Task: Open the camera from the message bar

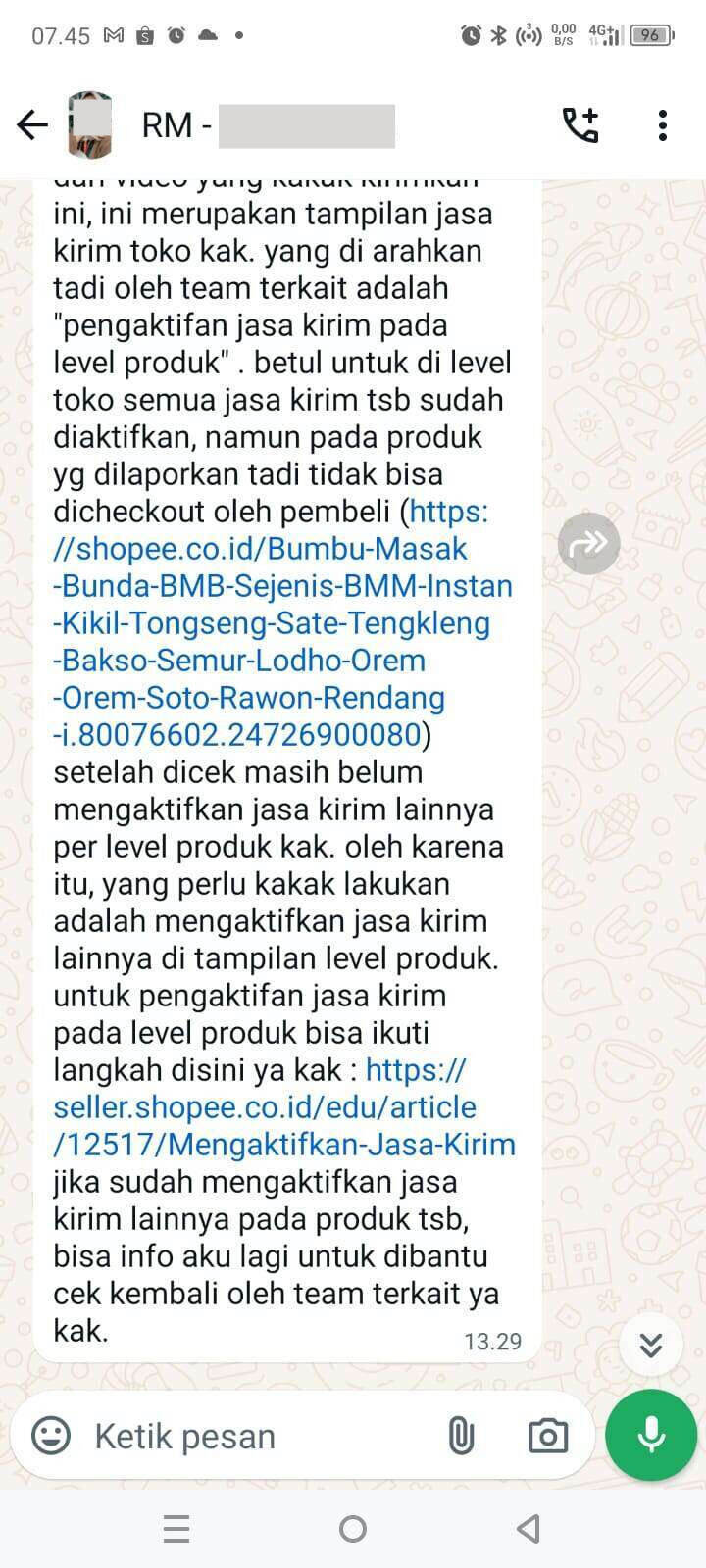Action: point(547,1436)
